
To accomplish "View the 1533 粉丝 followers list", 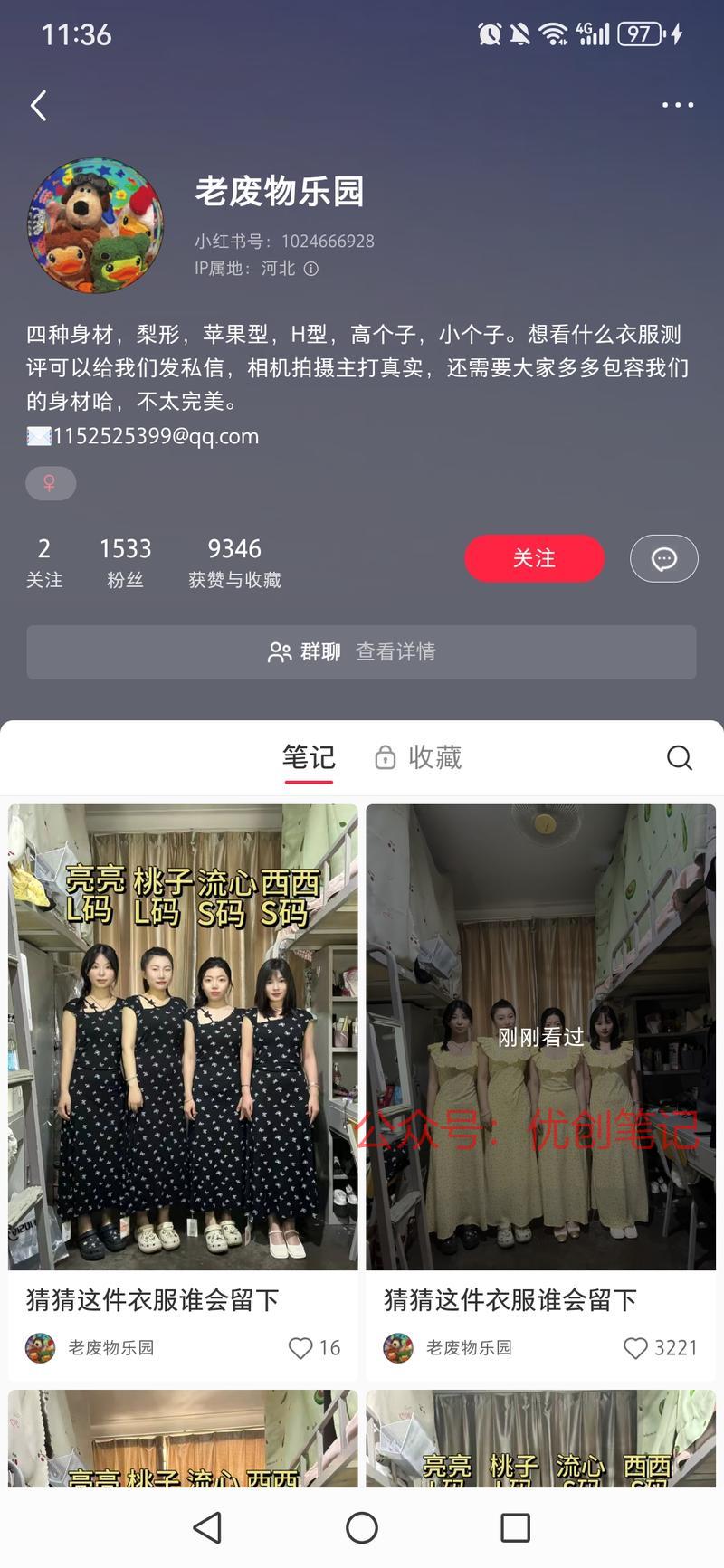I will [125, 562].
